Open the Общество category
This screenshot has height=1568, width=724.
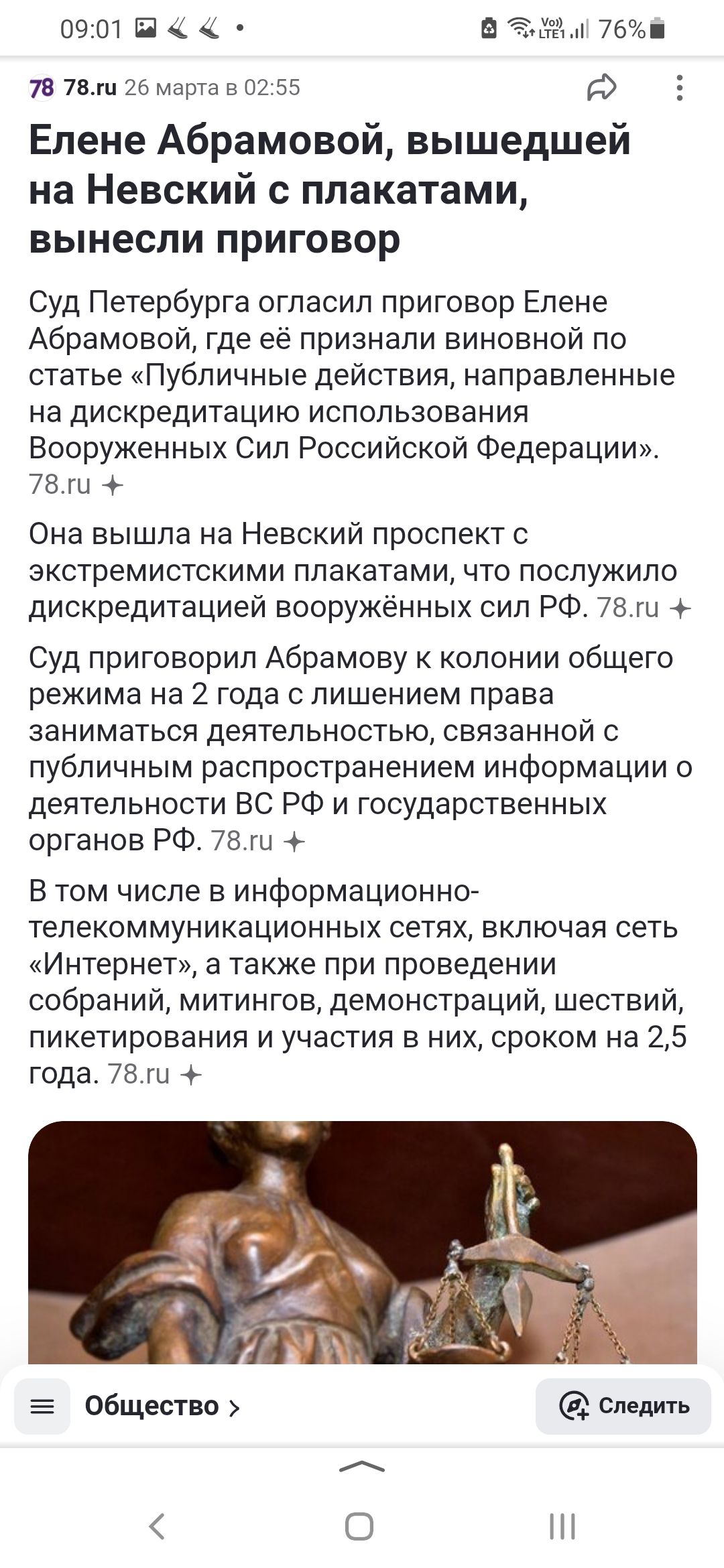[162, 1406]
